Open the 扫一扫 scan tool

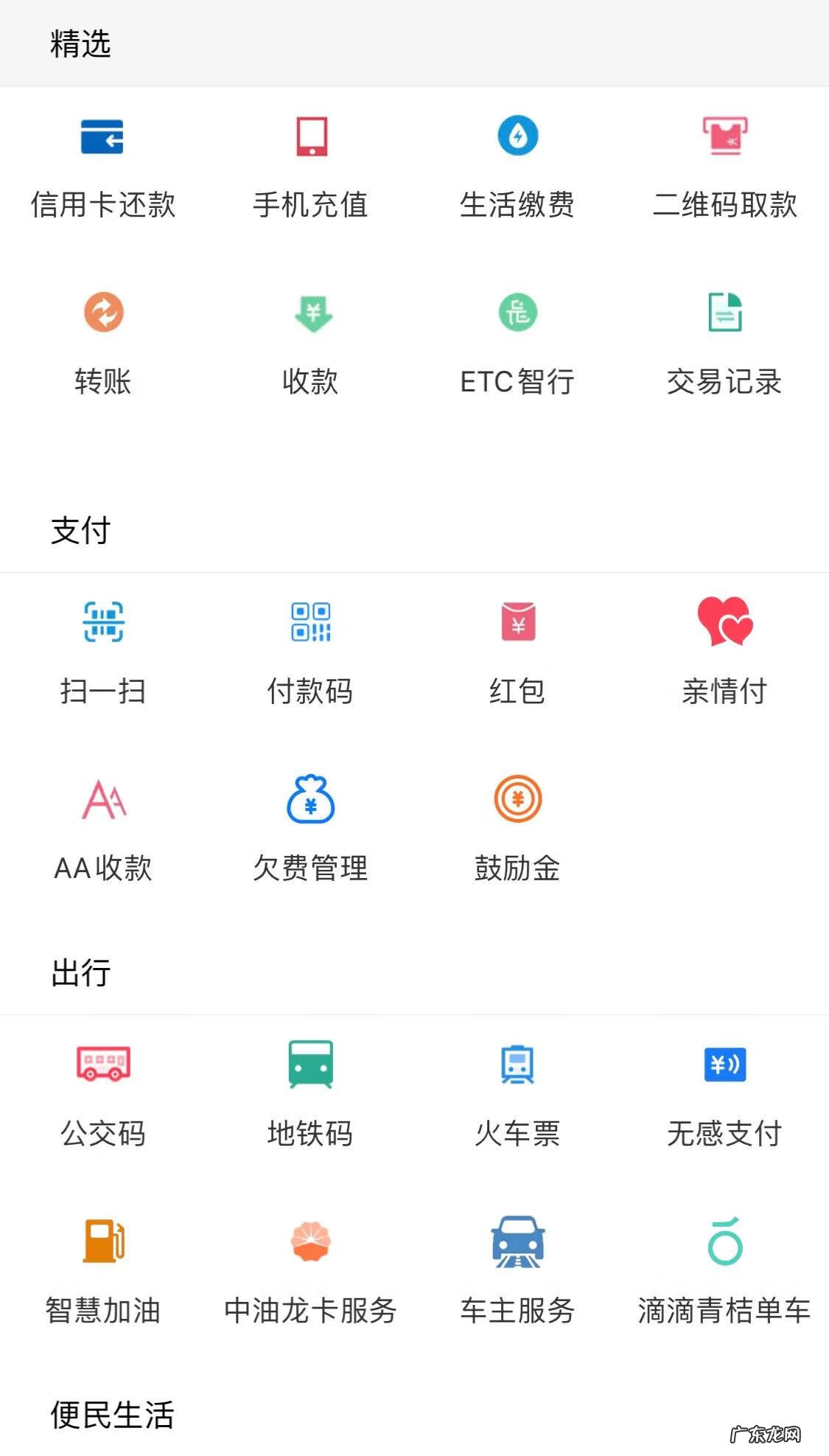point(103,647)
